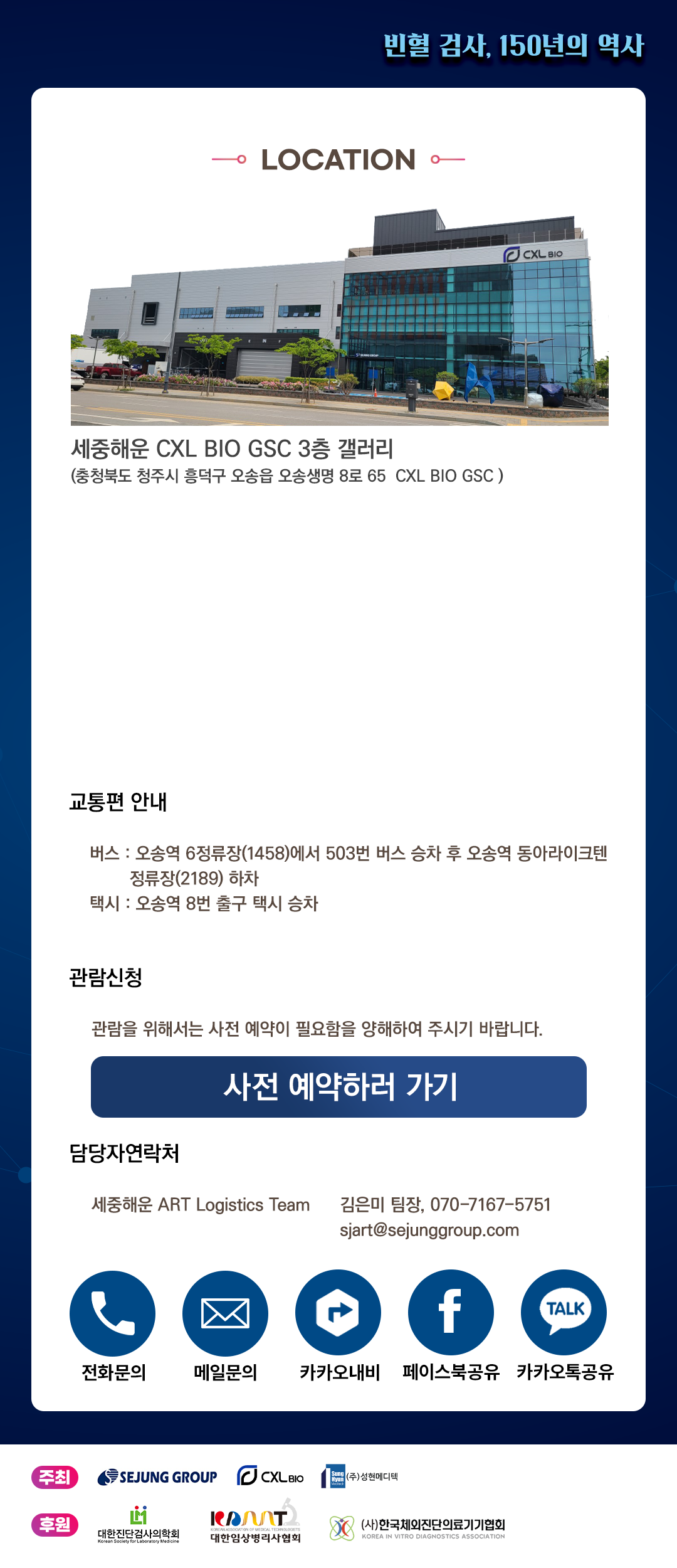Tap the 사전 예약하러 가기 button

click(338, 1086)
